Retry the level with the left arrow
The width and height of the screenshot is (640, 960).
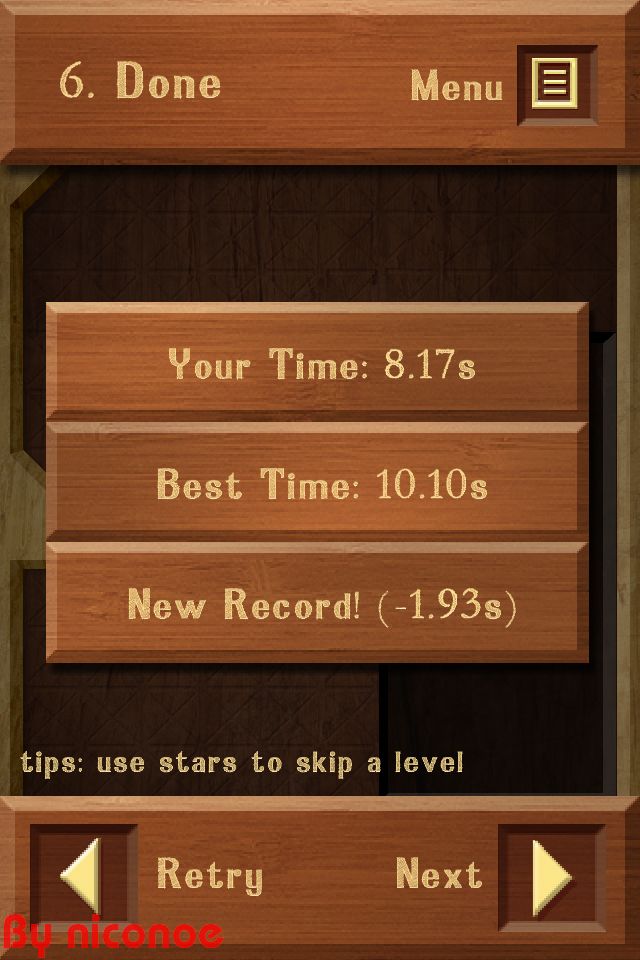click(83, 876)
